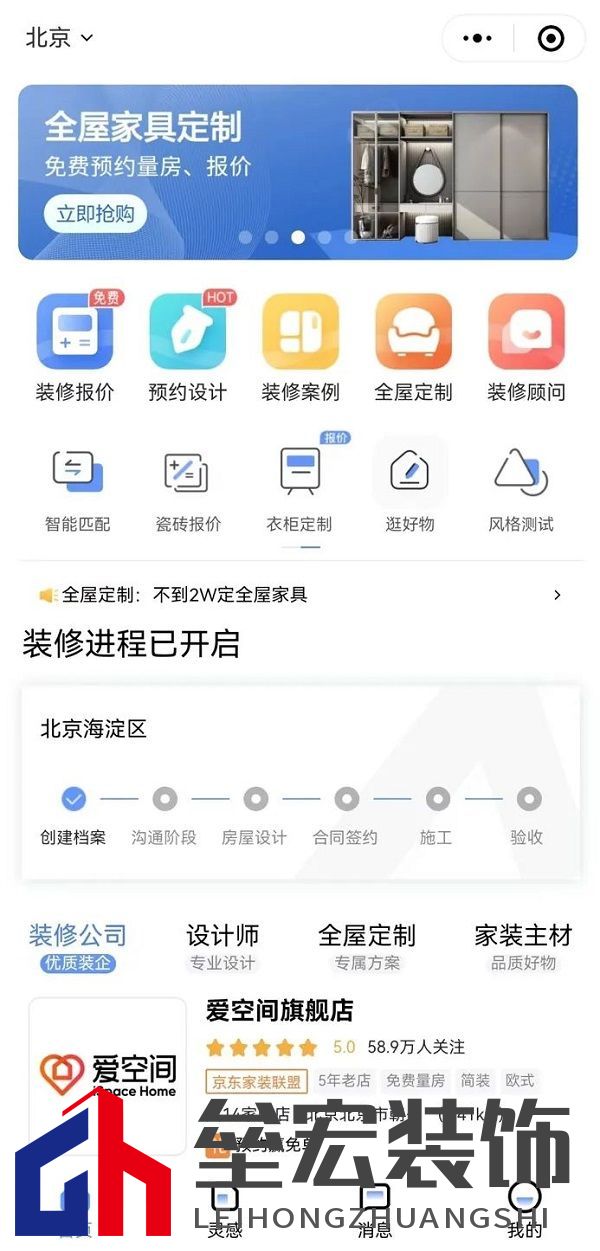The image size is (600, 1251).
Task: Open 衣柜定制 wardrobe customization
Action: pyautogui.click(x=299, y=487)
